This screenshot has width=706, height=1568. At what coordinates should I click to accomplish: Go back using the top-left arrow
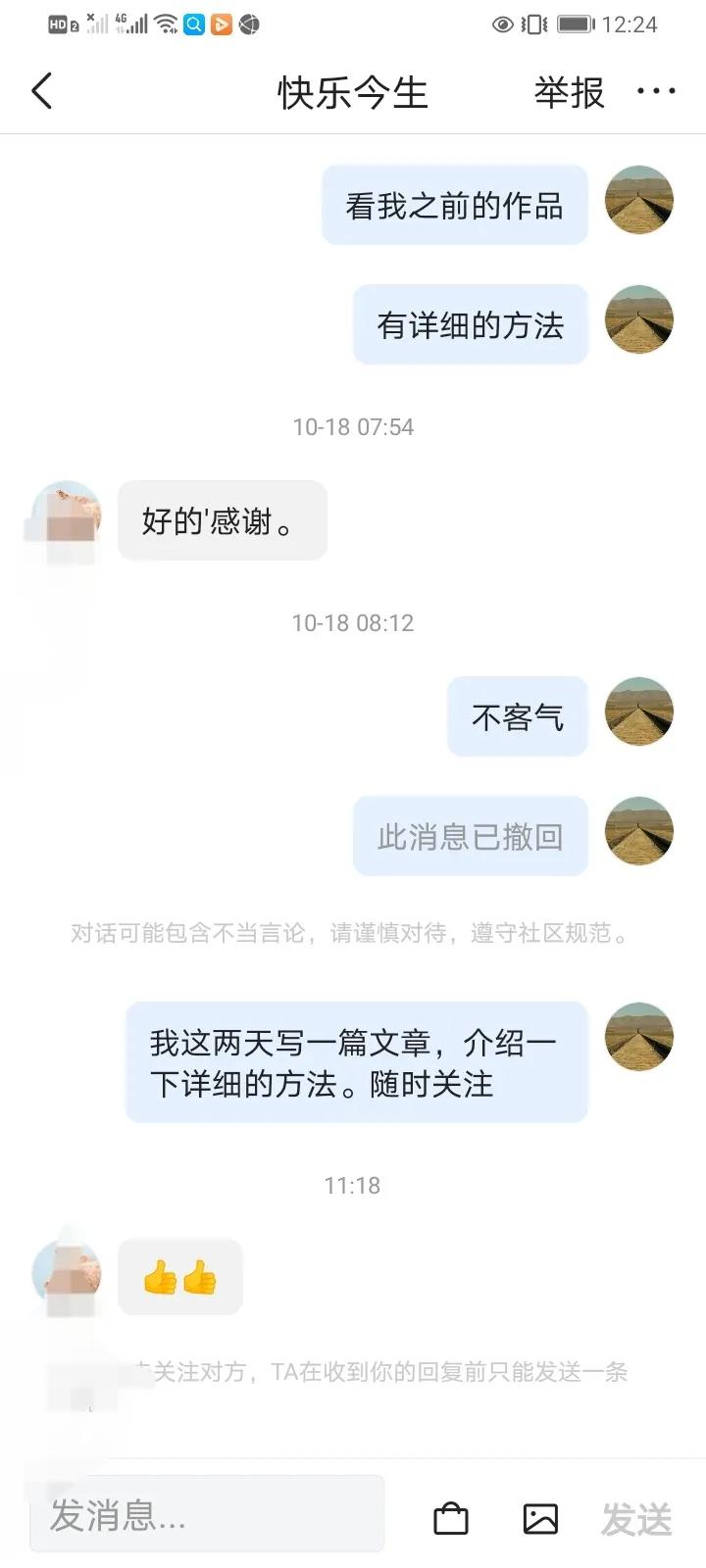41,91
